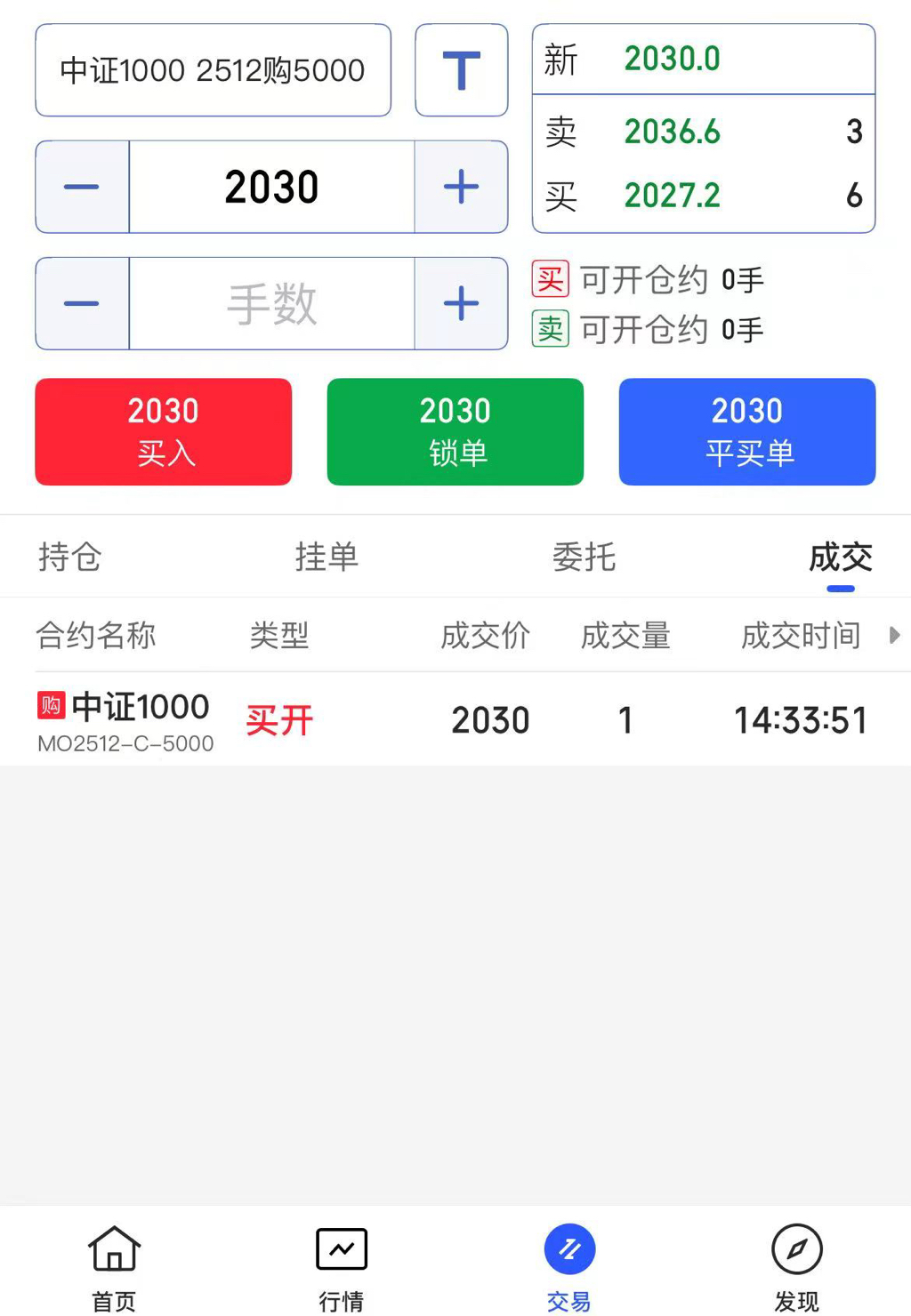Switch to the 持仓 tab
Screen dimensions: 911x1316
click(69, 558)
